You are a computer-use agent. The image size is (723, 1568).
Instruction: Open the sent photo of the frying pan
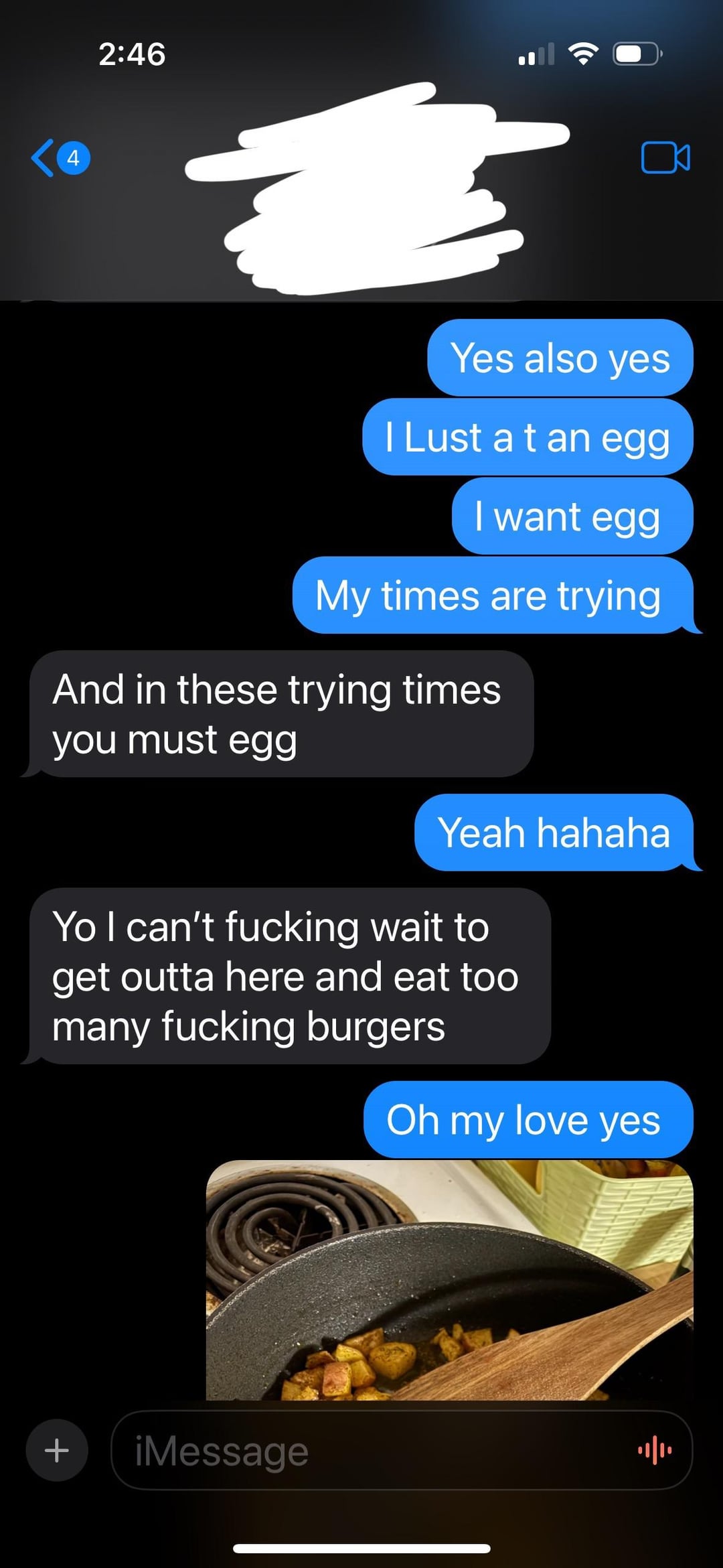pos(449,1280)
